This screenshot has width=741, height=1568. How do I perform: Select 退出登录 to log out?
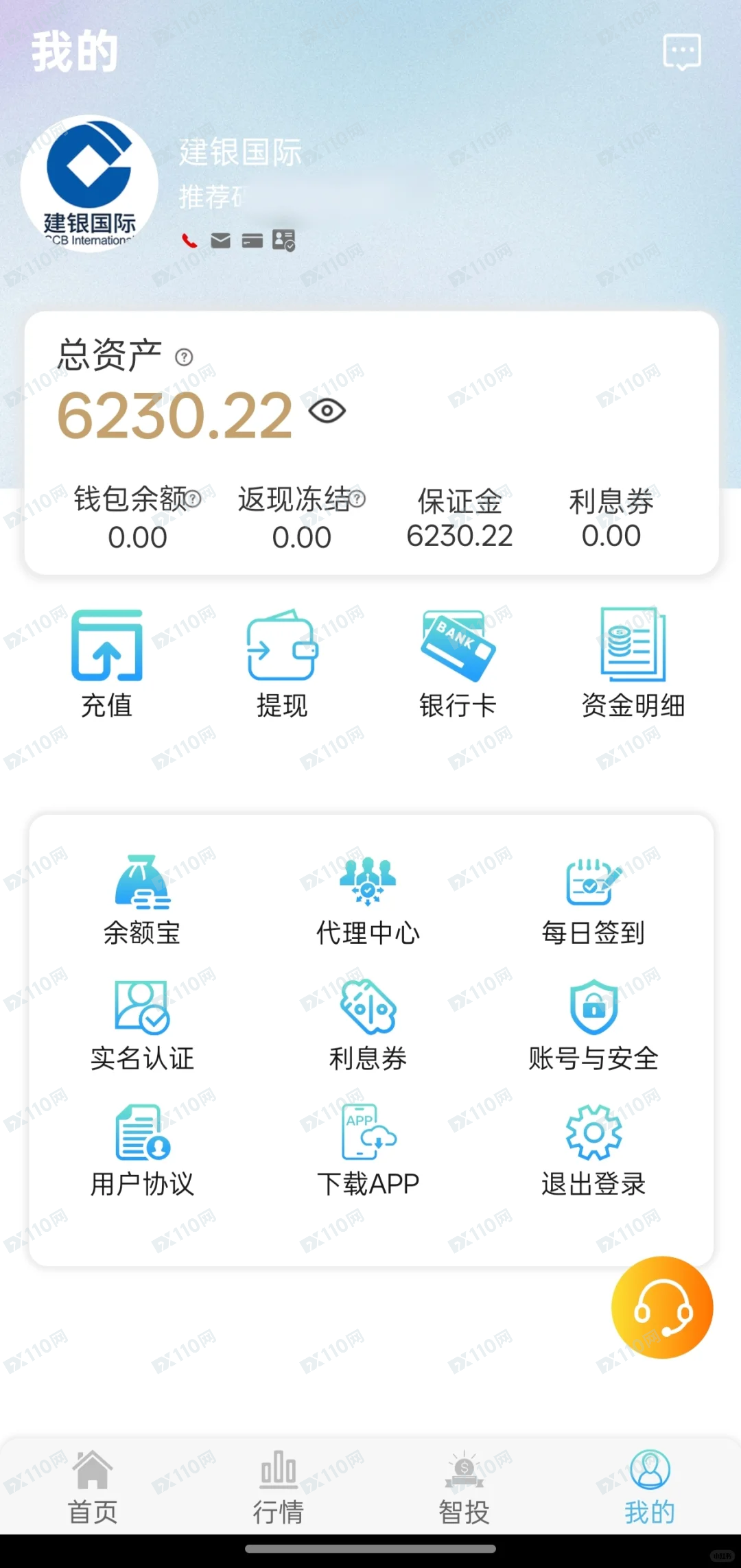point(593,1151)
